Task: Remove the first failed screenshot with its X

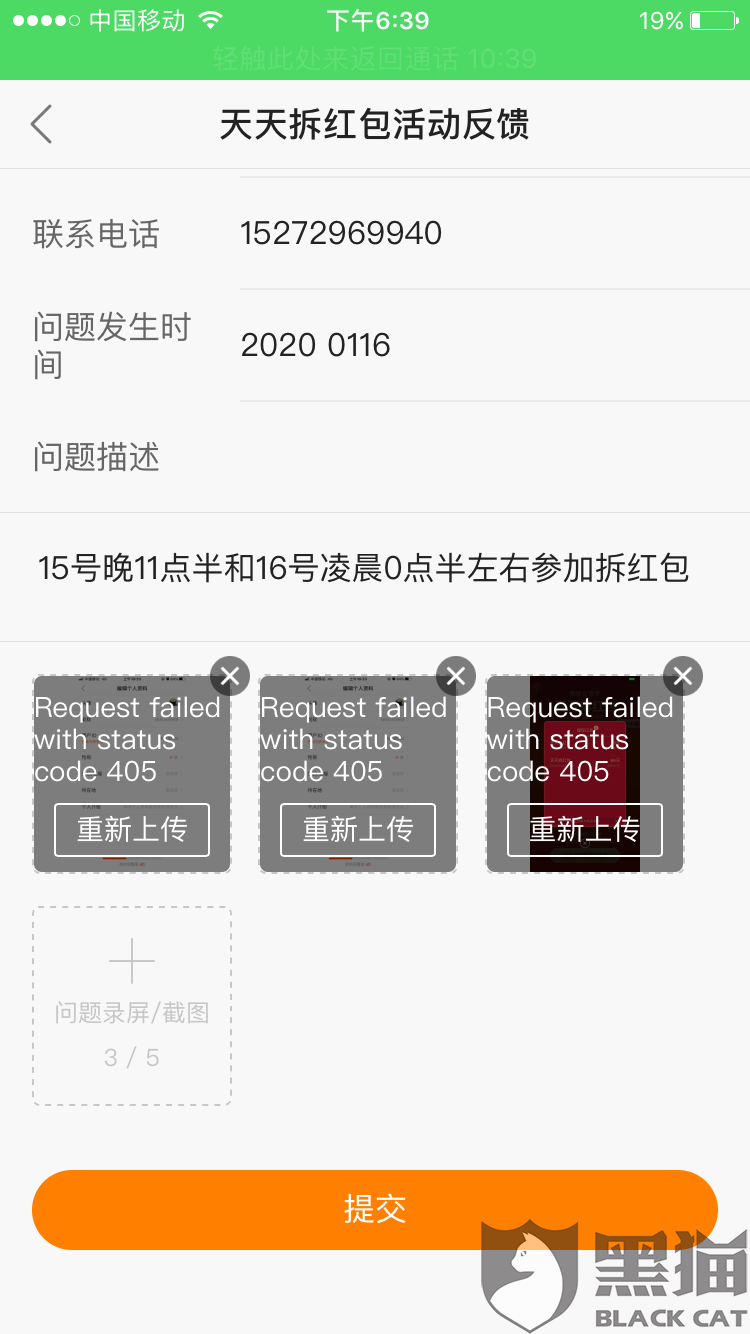Action: click(229, 676)
